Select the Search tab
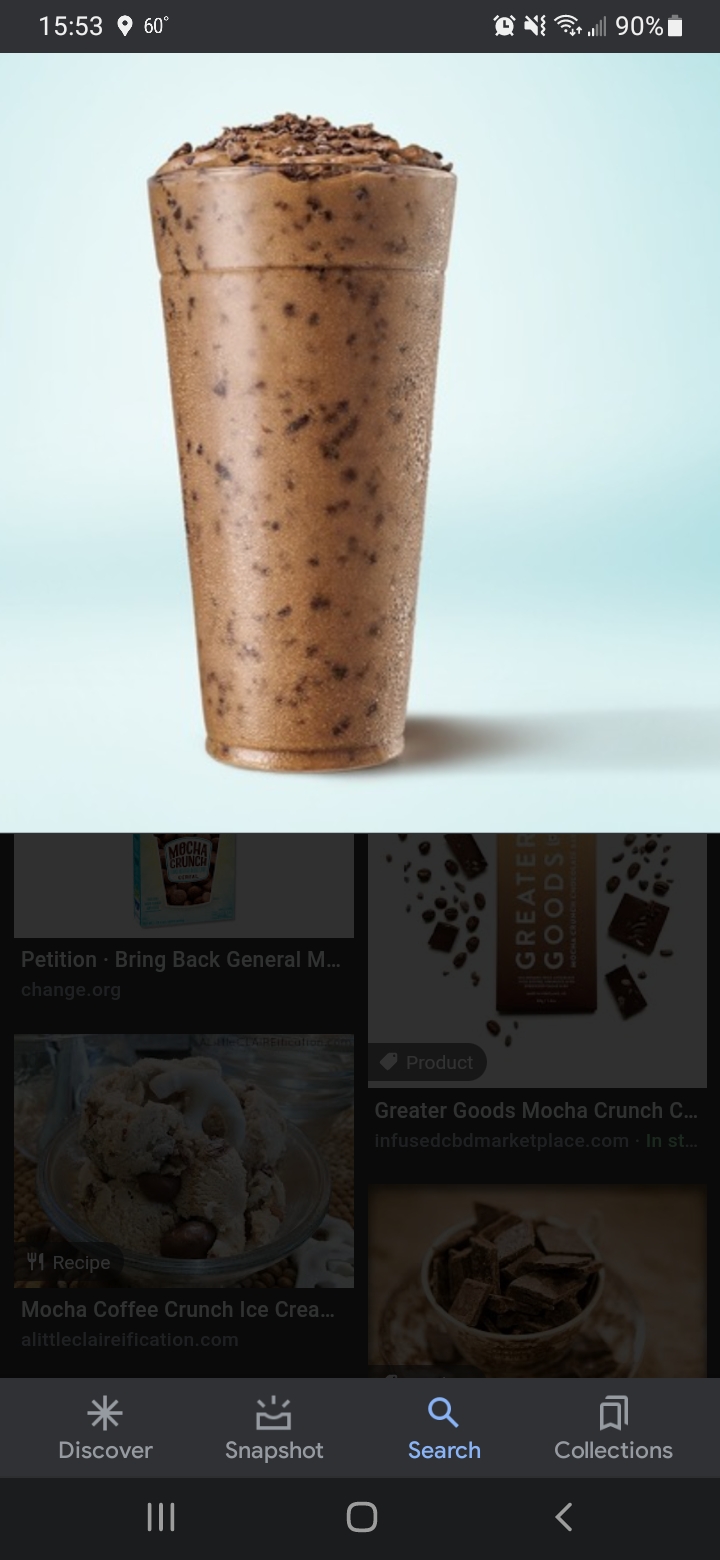Screen dimensions: 720x1560 point(444,1429)
